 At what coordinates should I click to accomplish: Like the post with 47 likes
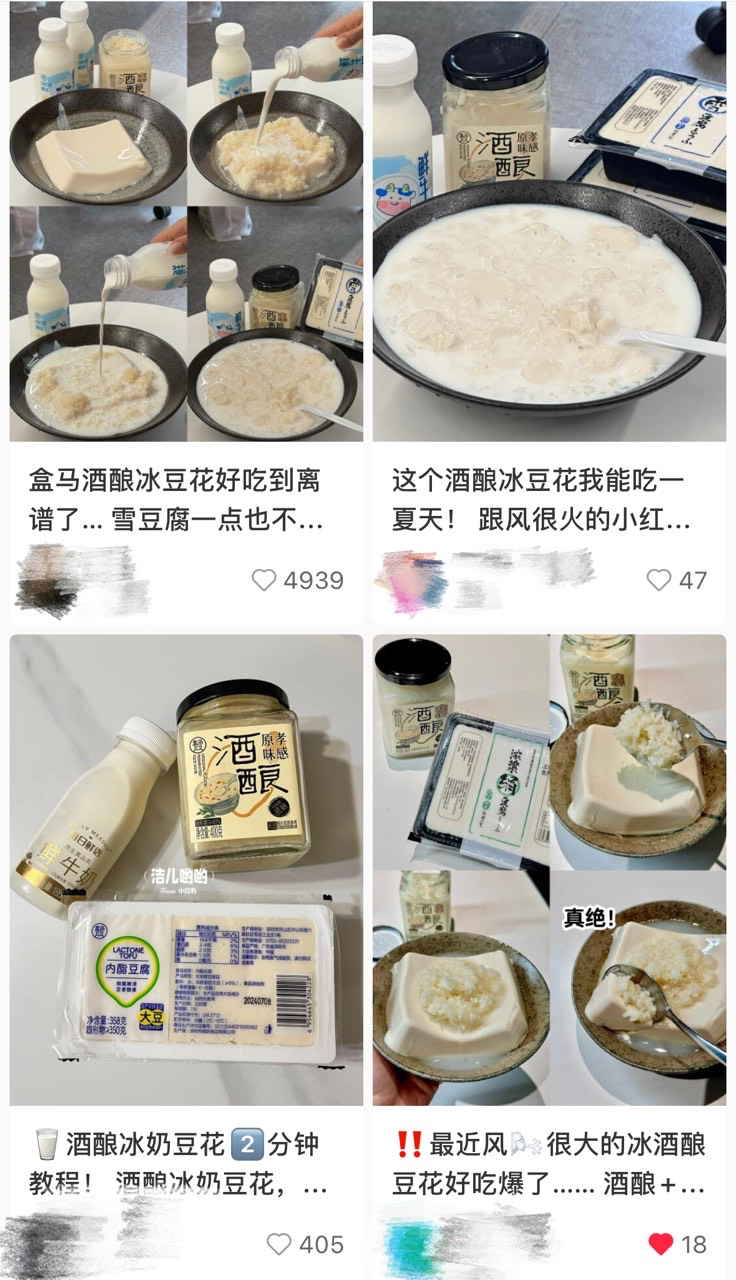click(659, 580)
